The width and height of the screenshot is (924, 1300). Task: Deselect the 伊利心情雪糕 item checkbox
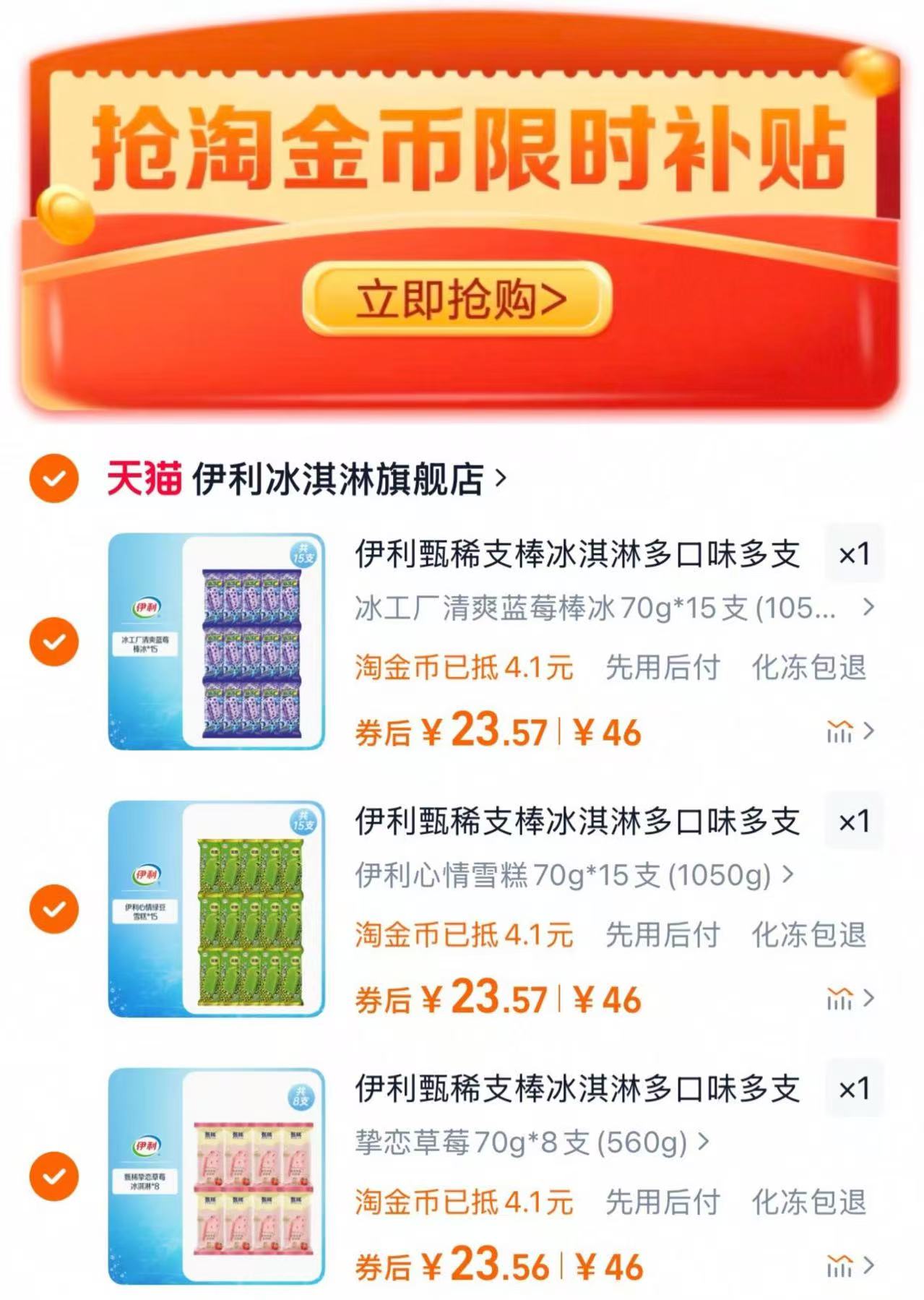coord(53,908)
